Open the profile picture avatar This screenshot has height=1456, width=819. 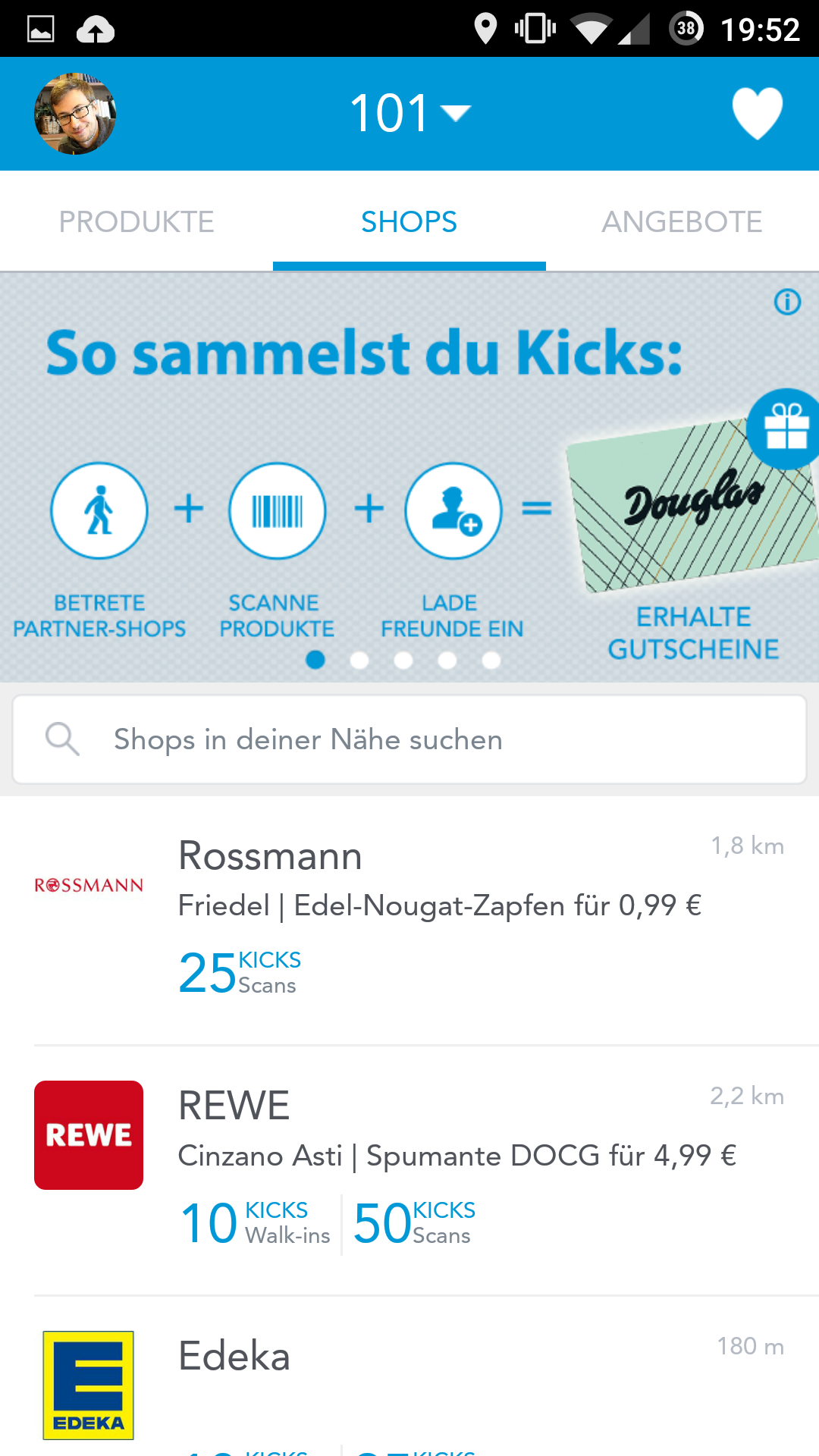[75, 114]
